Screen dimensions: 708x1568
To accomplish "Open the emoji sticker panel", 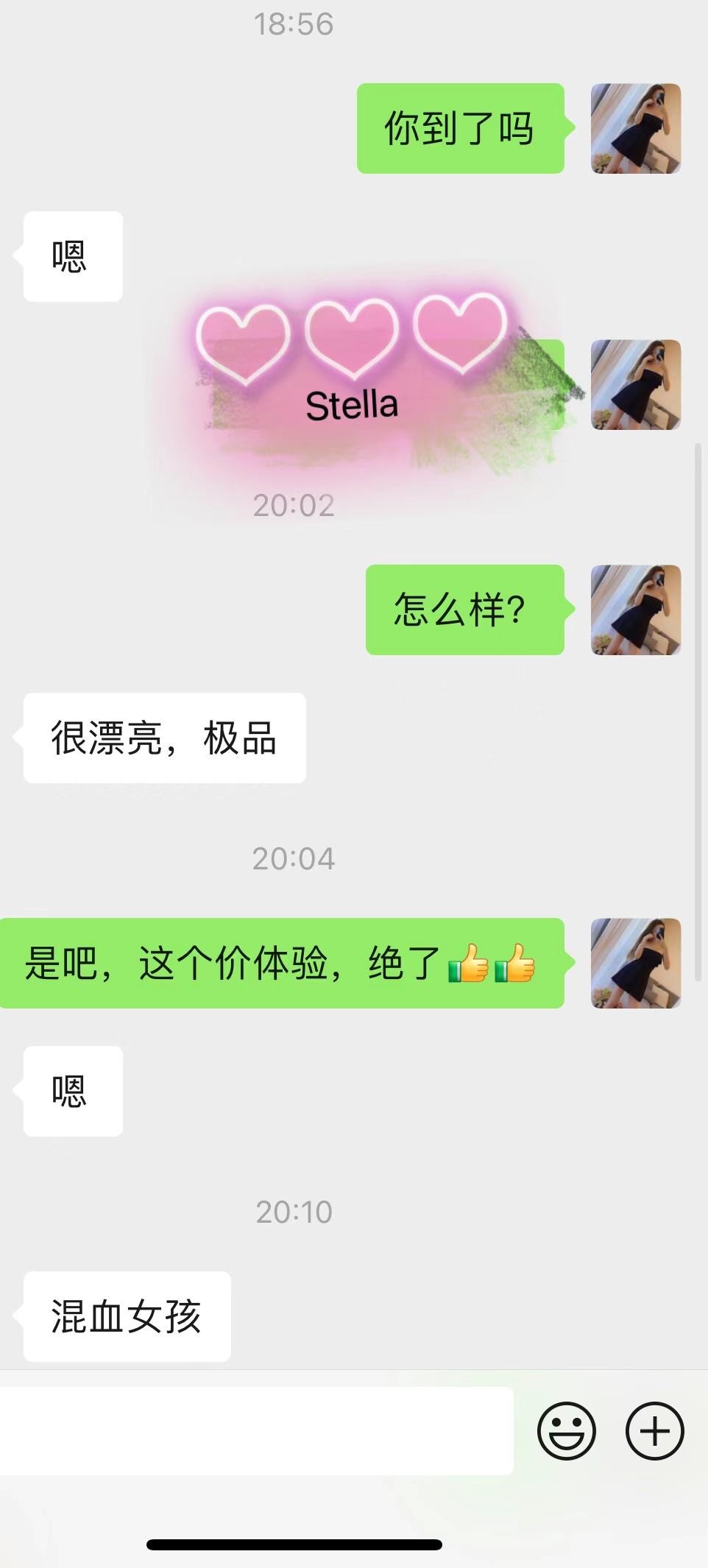I will tap(566, 1431).
